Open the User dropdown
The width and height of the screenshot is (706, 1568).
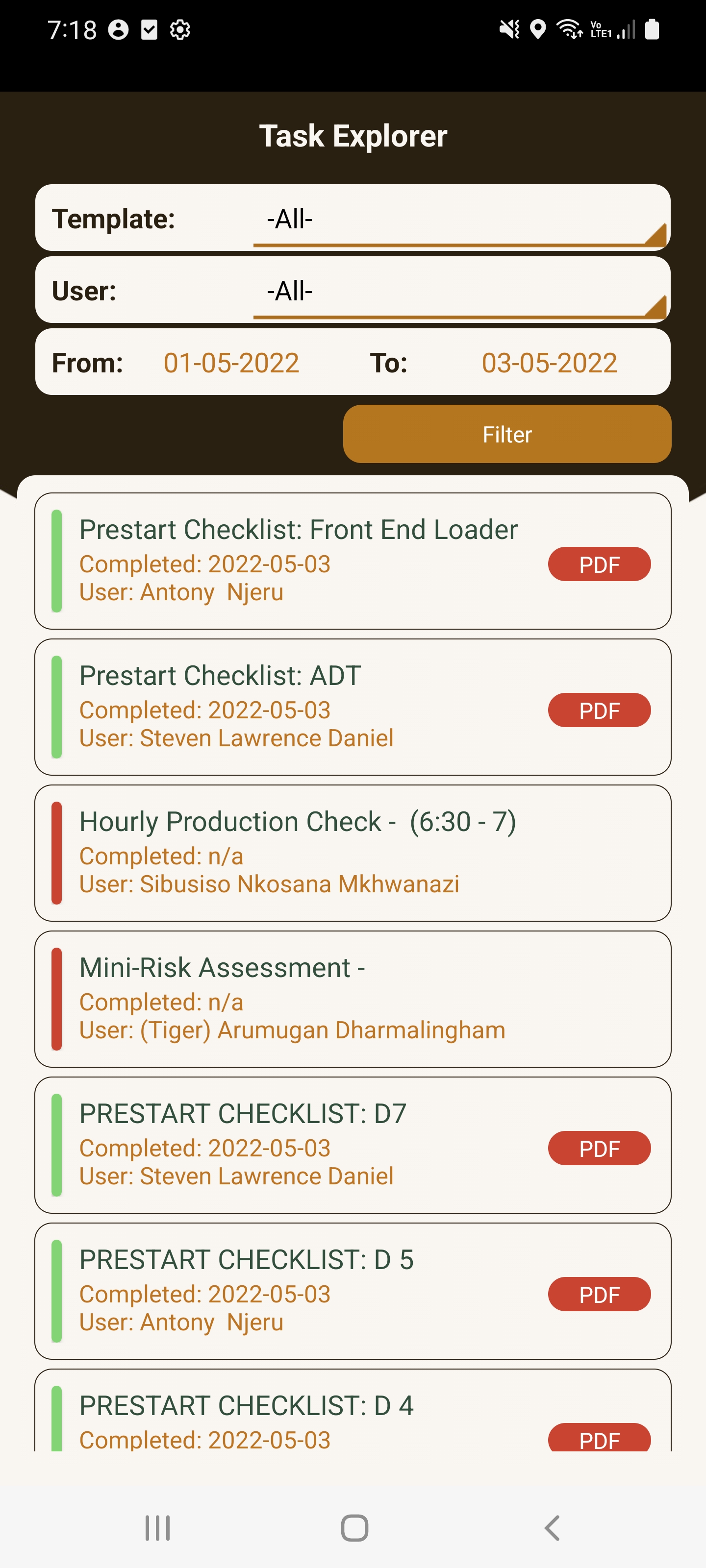coord(459,291)
